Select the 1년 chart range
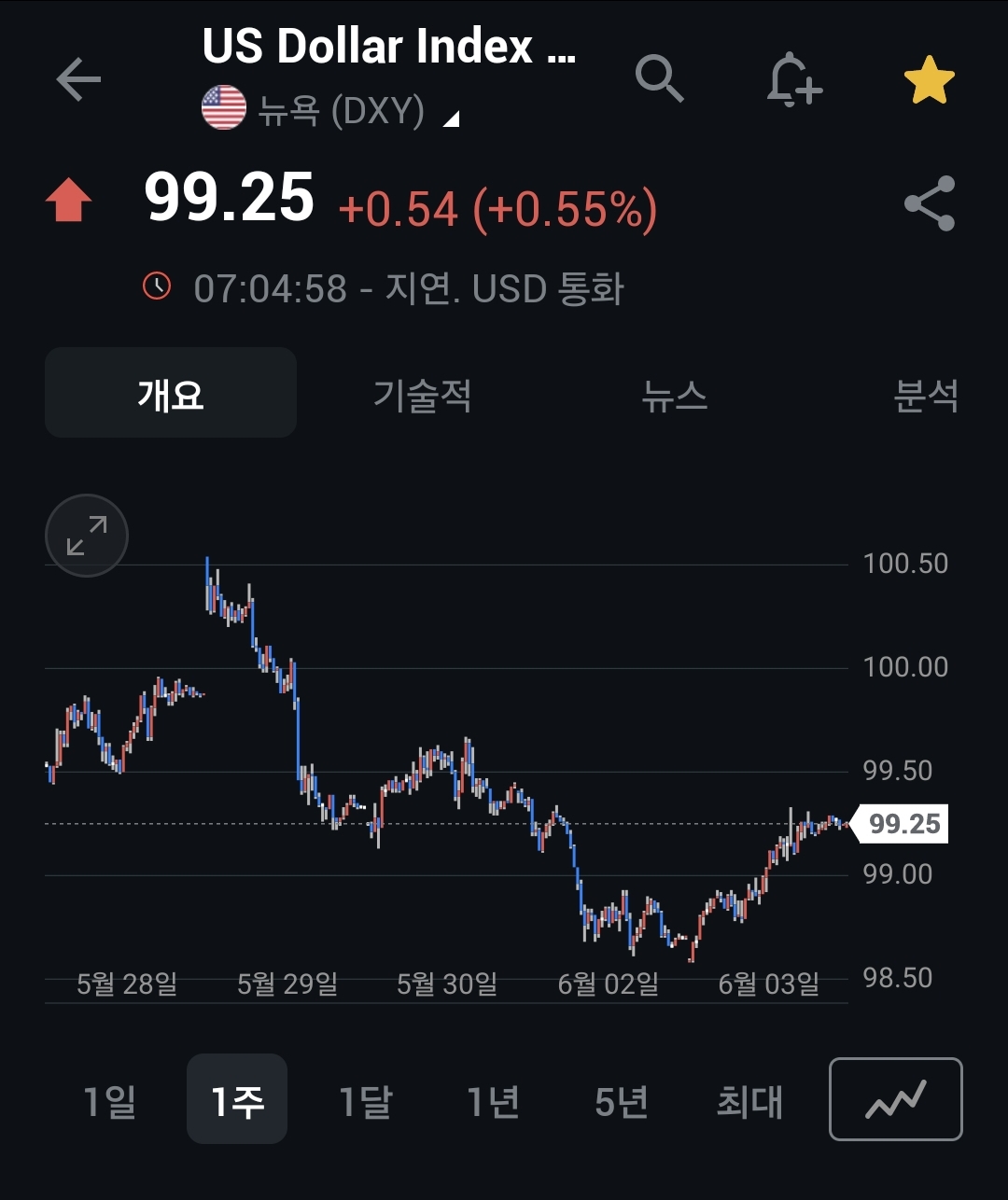1008x1200 pixels. coord(493,1101)
